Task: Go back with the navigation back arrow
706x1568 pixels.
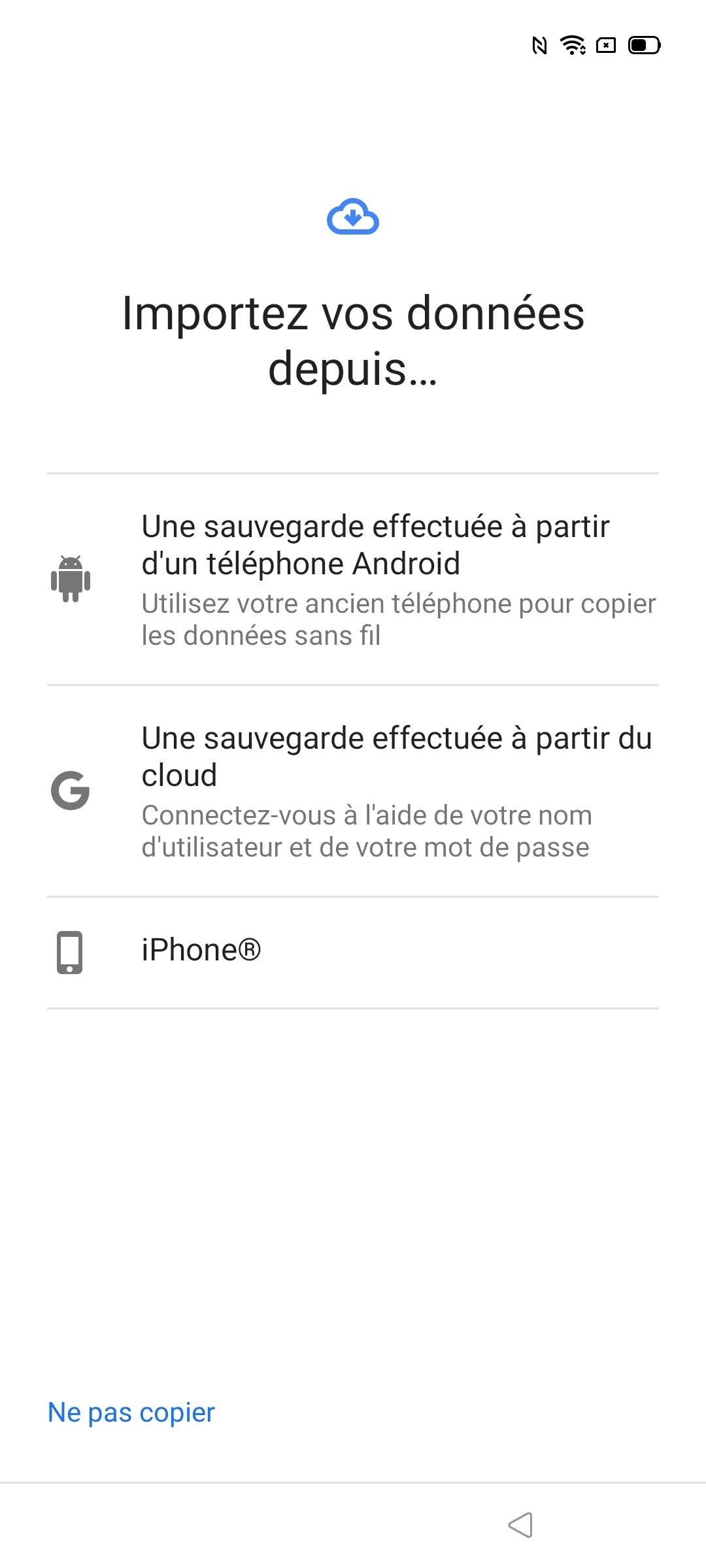Action: (x=521, y=1525)
